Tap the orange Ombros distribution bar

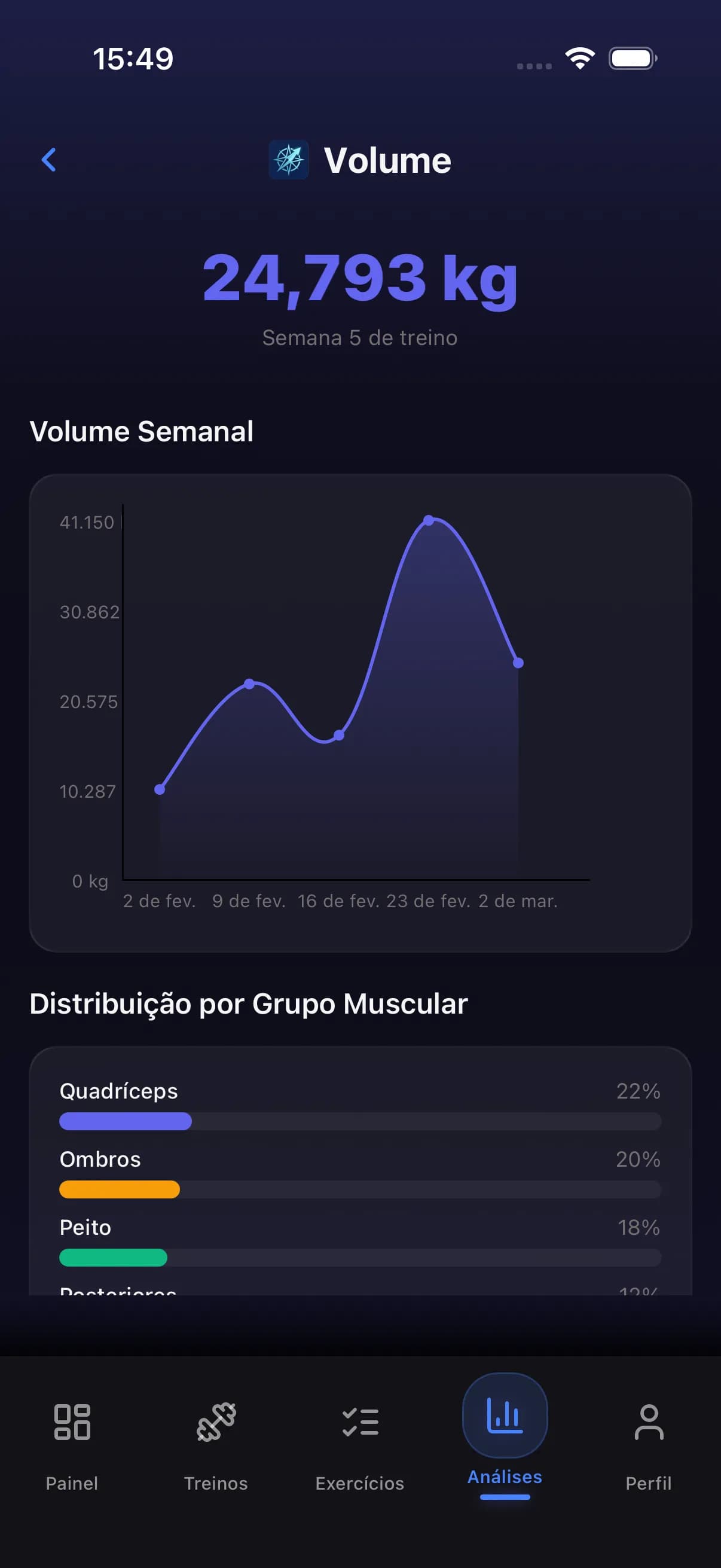119,1189
